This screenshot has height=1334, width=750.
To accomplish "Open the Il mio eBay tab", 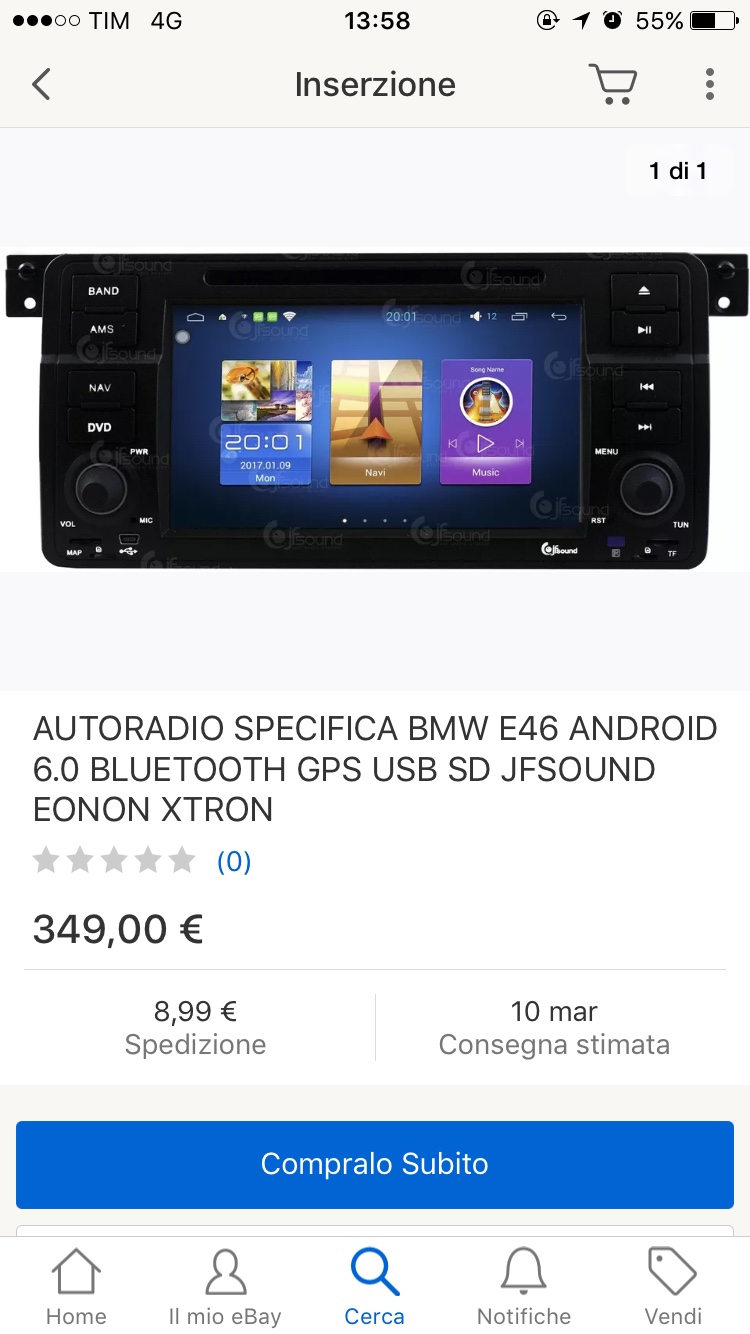I will point(225,1288).
